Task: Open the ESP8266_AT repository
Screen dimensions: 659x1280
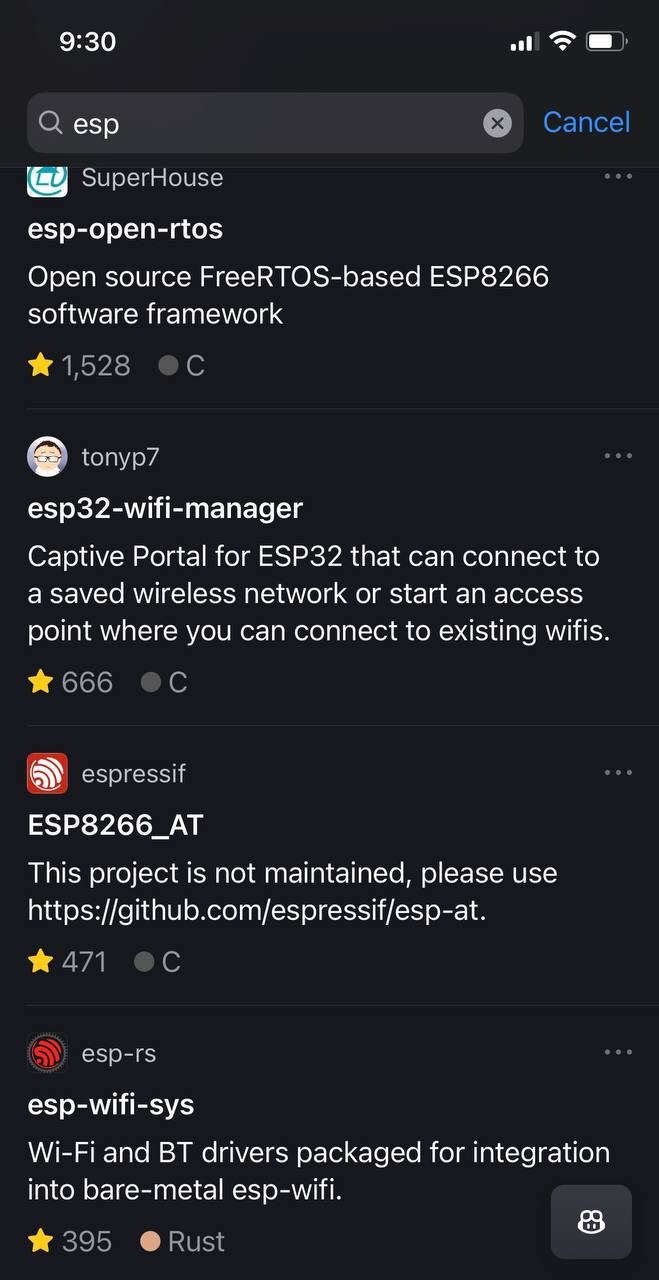Action: 116,825
